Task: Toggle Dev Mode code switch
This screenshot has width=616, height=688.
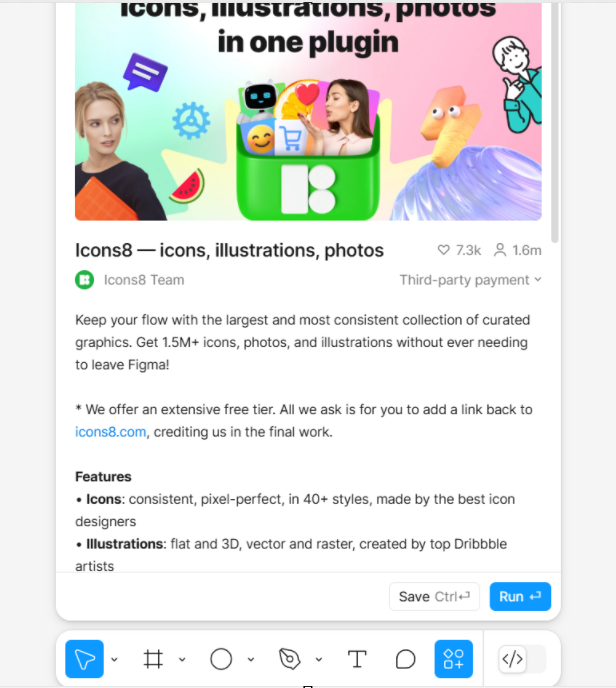Action: pyautogui.click(x=521, y=659)
